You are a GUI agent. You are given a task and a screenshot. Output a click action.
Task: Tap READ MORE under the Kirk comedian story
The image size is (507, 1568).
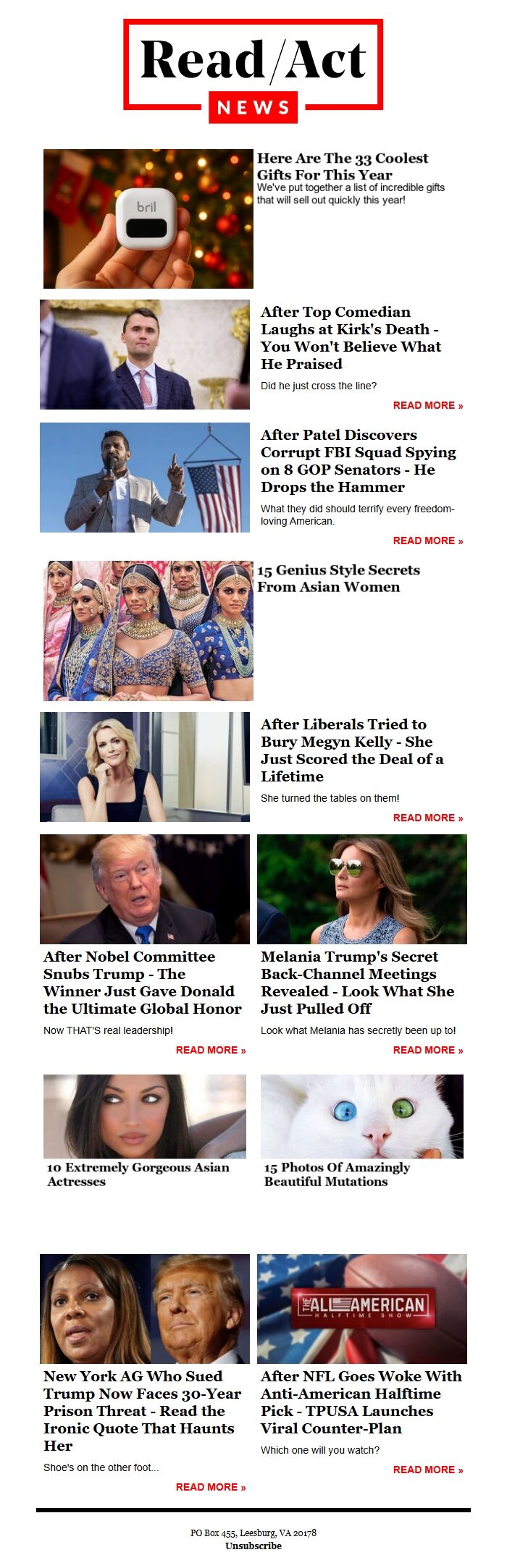428,405
